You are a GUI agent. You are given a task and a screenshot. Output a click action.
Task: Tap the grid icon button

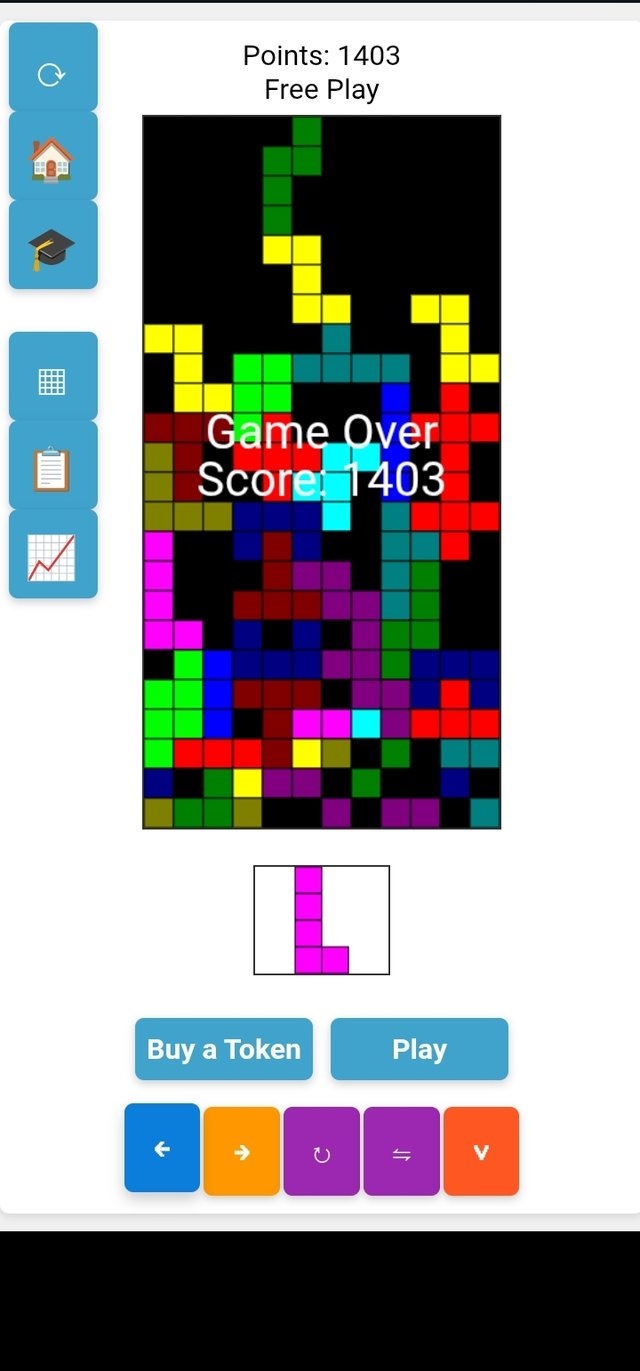point(52,378)
